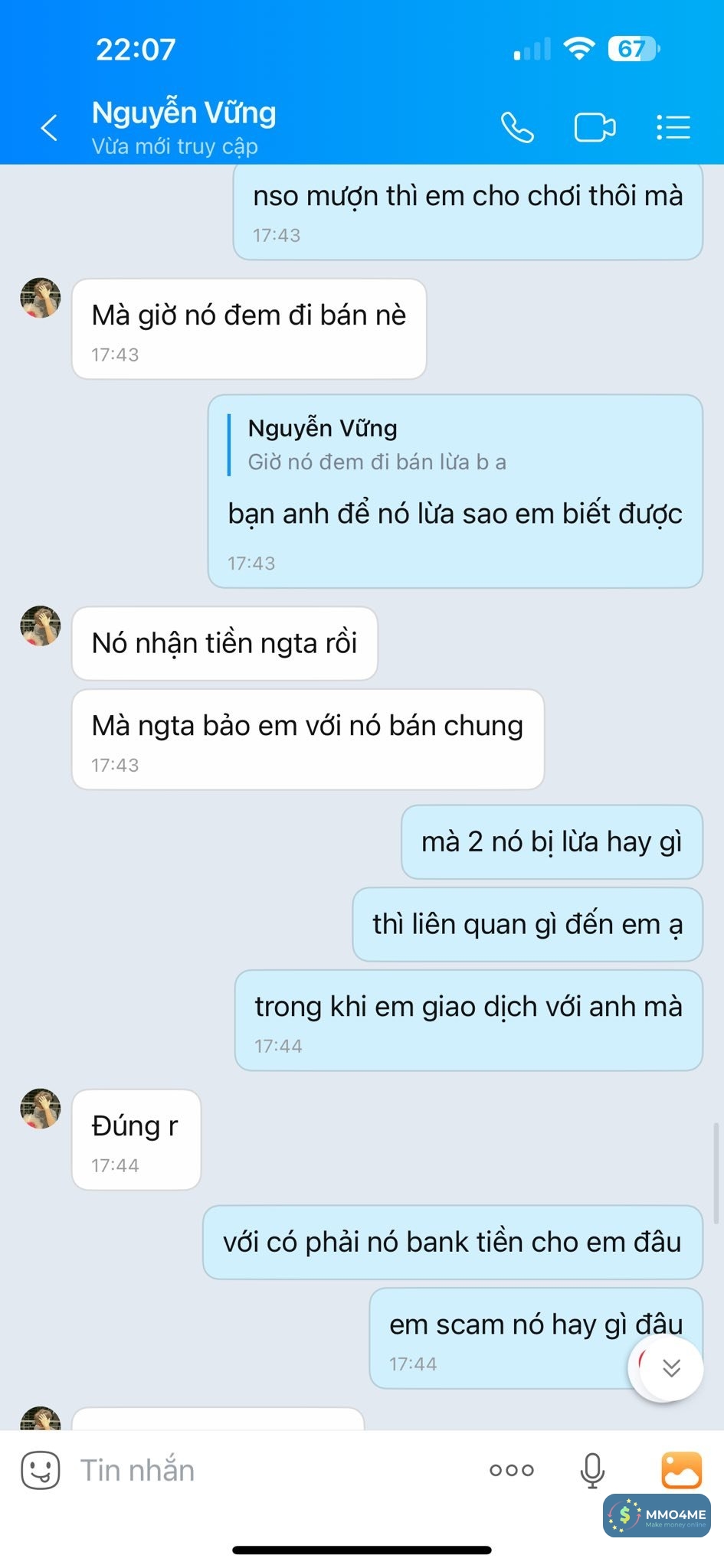Open the photo gallery picker
Viewport: 724px width, 1568px height.
pos(681,1470)
